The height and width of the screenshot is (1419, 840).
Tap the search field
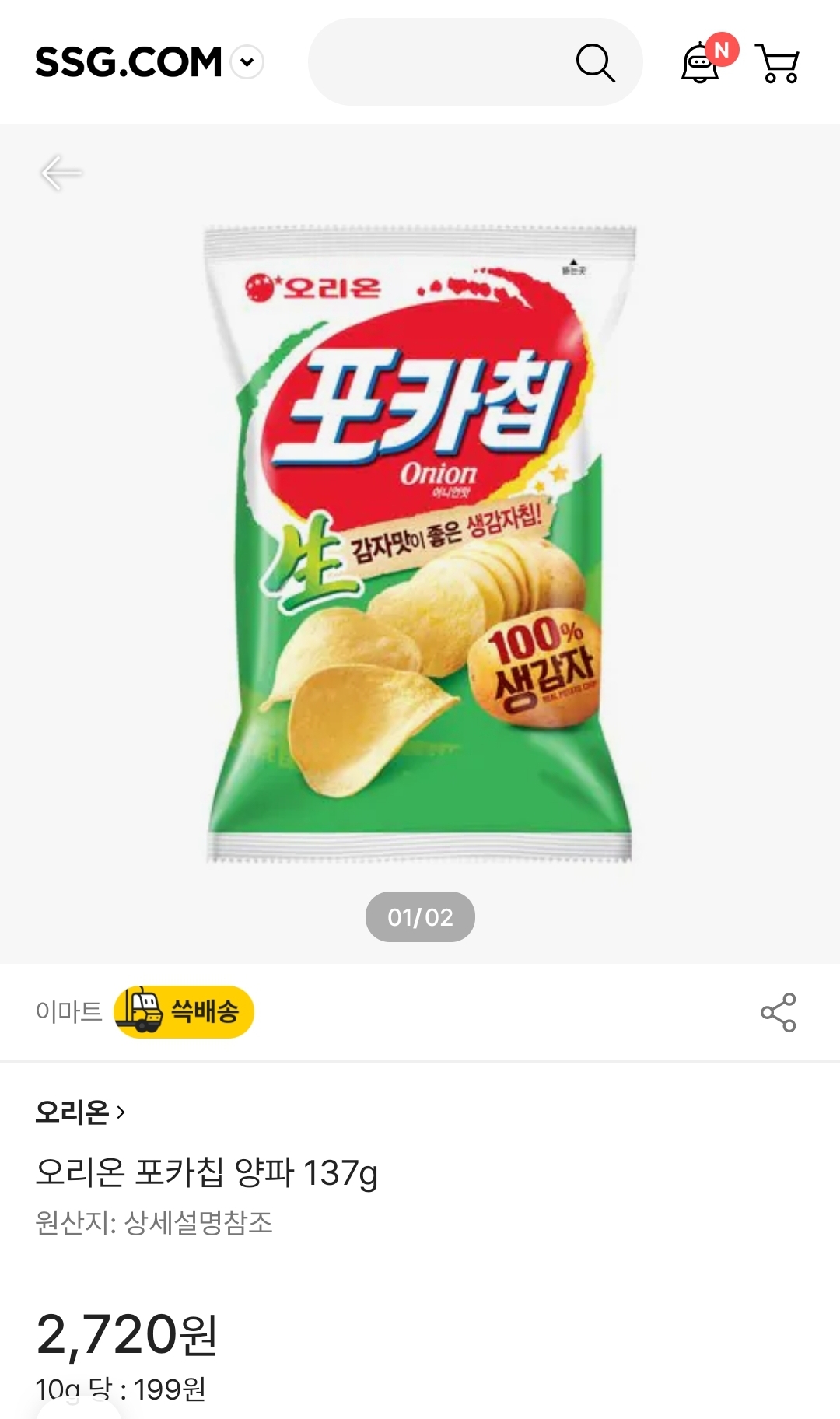coord(439,62)
